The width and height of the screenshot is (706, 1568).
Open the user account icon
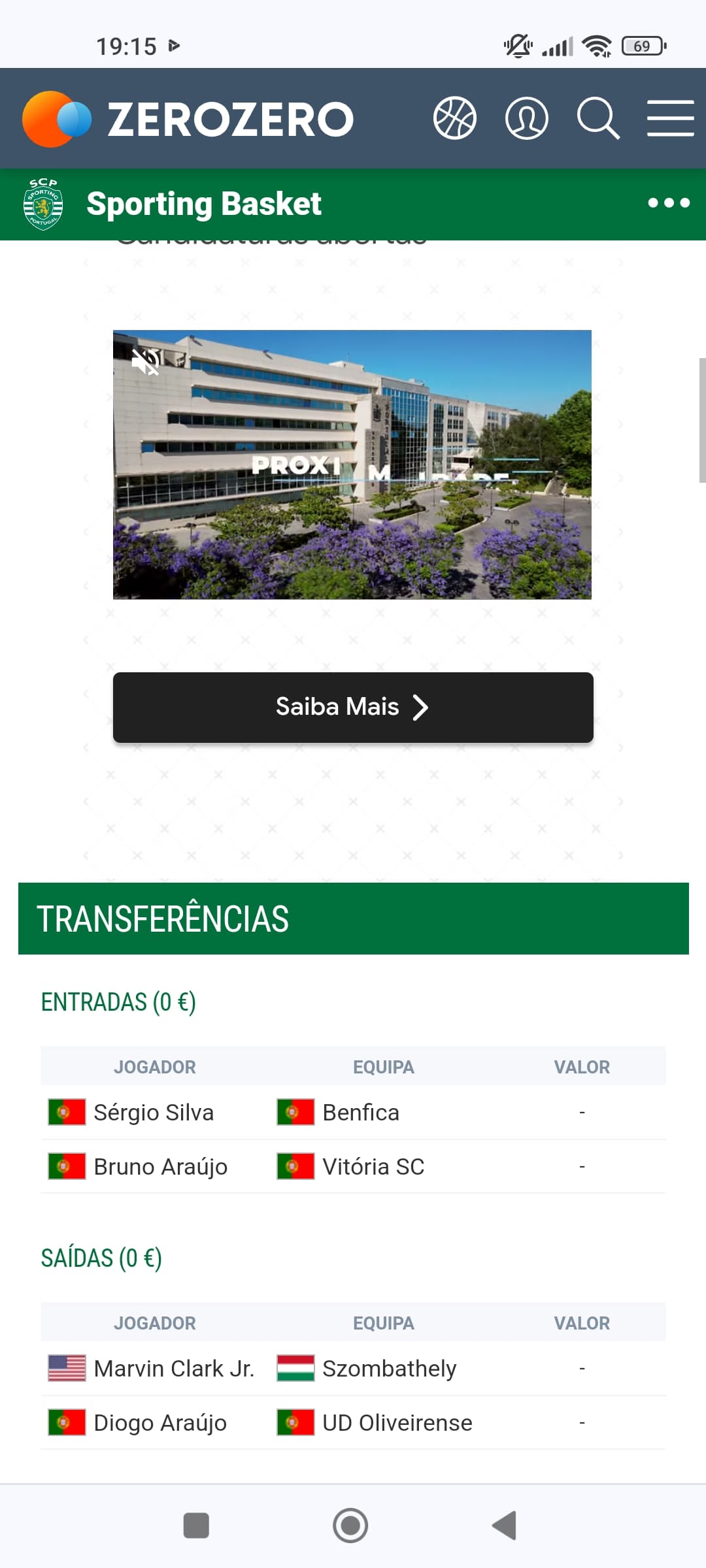click(526, 118)
